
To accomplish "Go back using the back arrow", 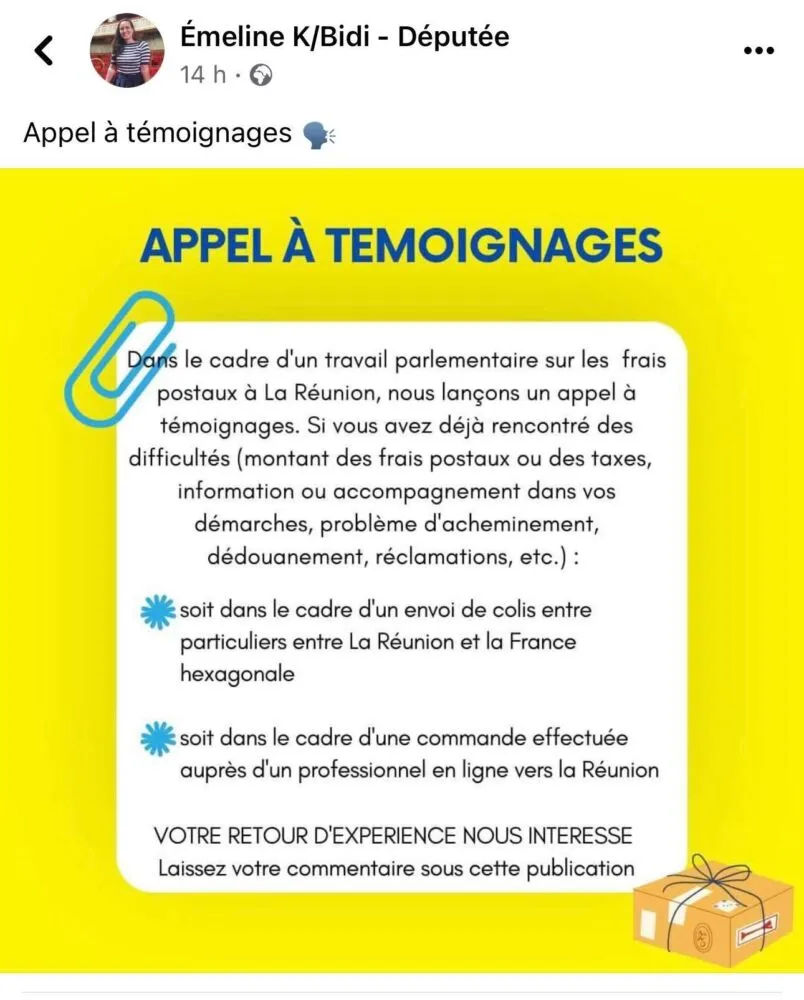I will (x=44, y=50).
